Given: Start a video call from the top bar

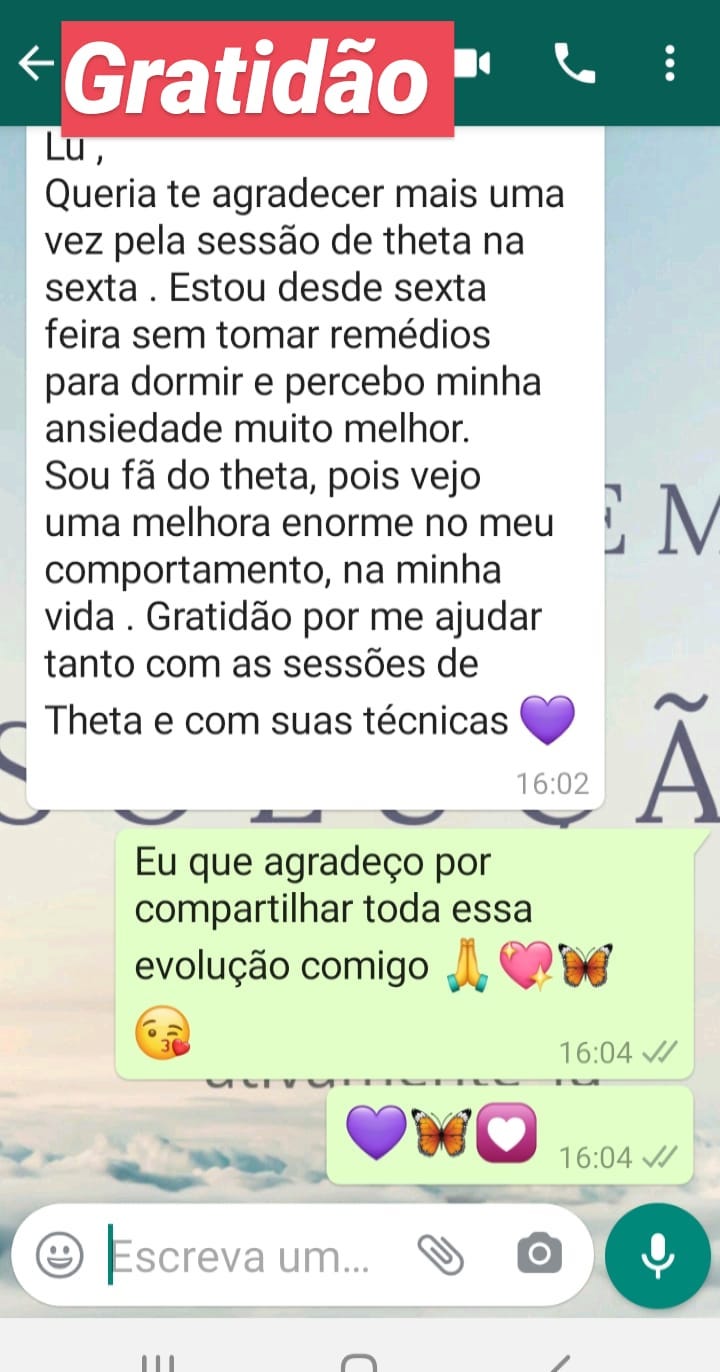Looking at the screenshot, I should point(471,62).
